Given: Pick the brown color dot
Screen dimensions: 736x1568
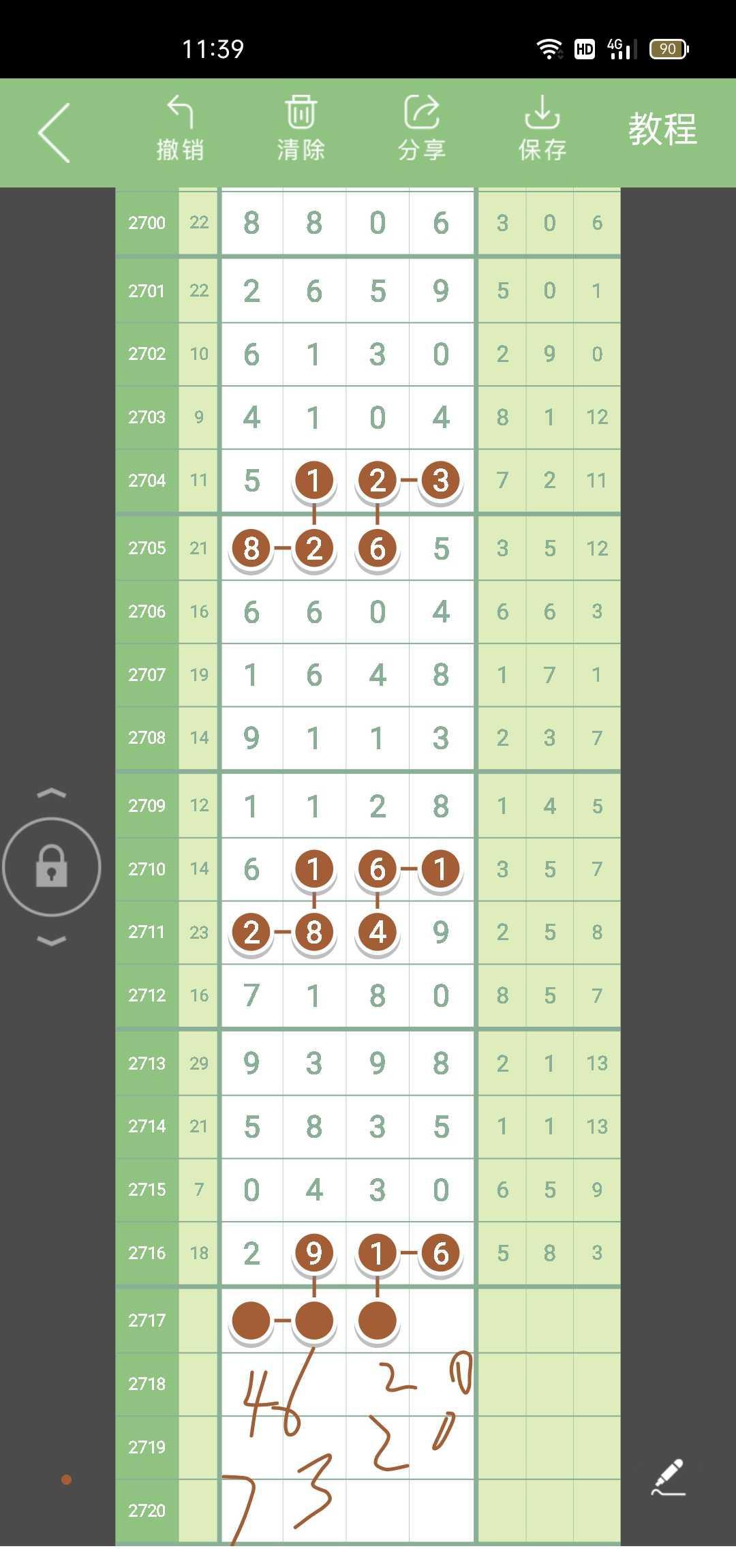Looking at the screenshot, I should pos(66,1479).
